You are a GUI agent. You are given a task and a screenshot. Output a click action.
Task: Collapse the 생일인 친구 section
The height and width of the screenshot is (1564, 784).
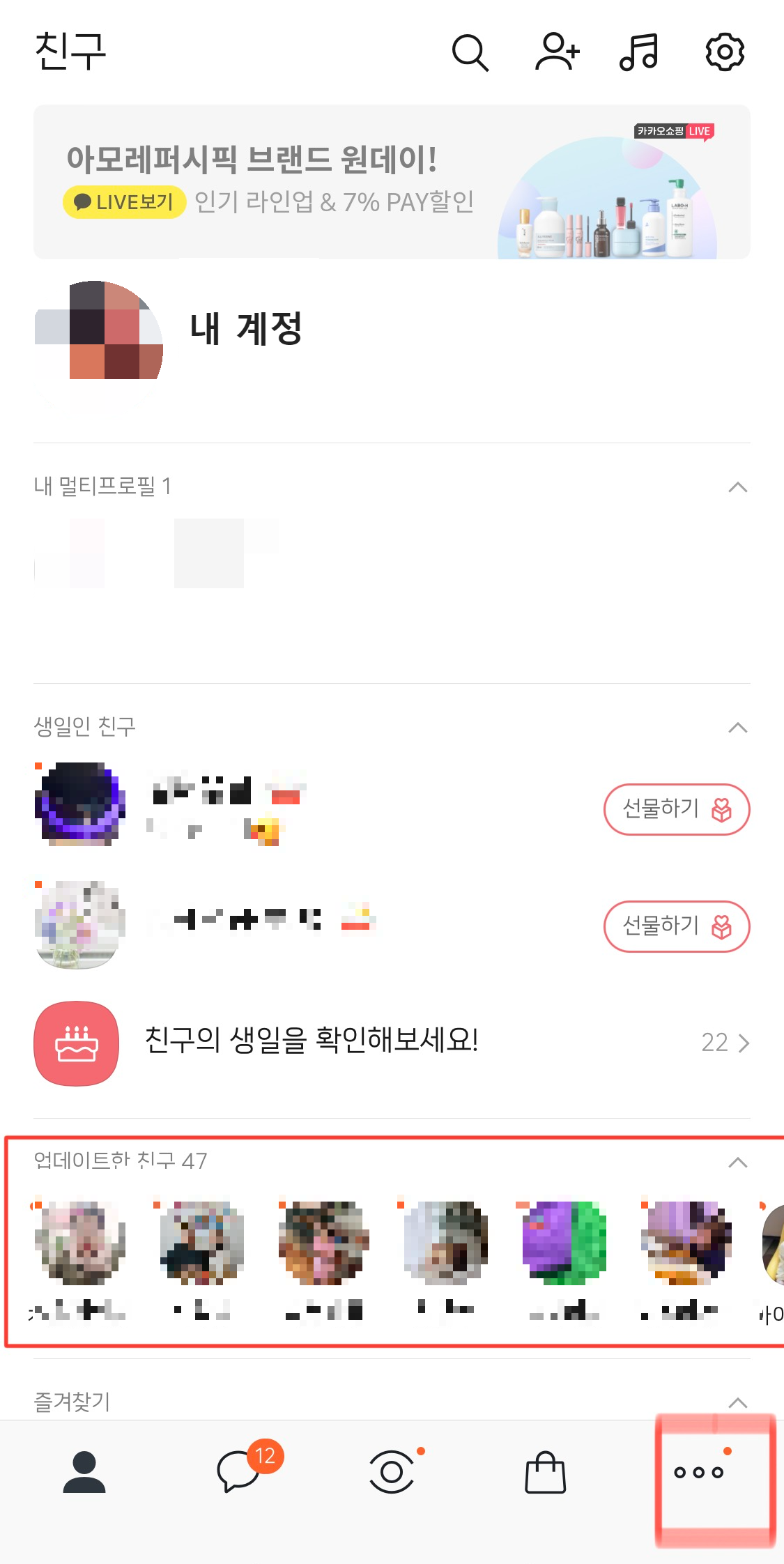(x=738, y=728)
